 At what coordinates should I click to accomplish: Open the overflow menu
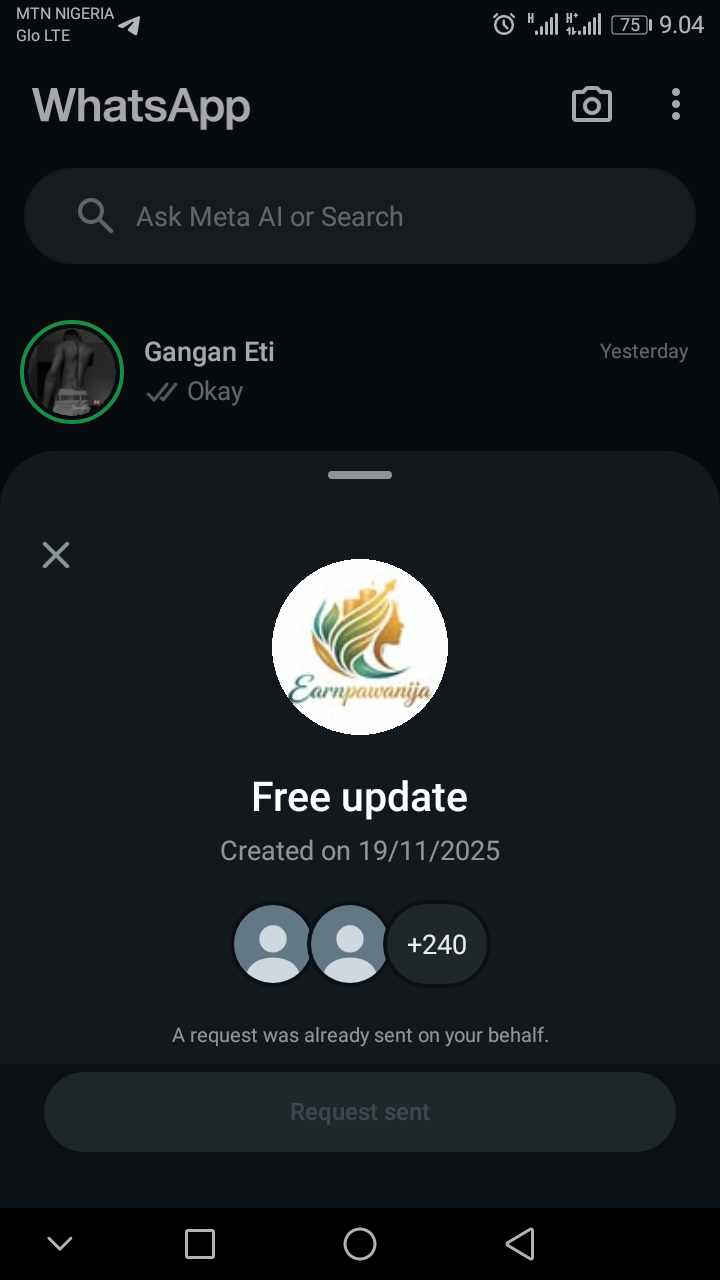pyautogui.click(x=676, y=105)
